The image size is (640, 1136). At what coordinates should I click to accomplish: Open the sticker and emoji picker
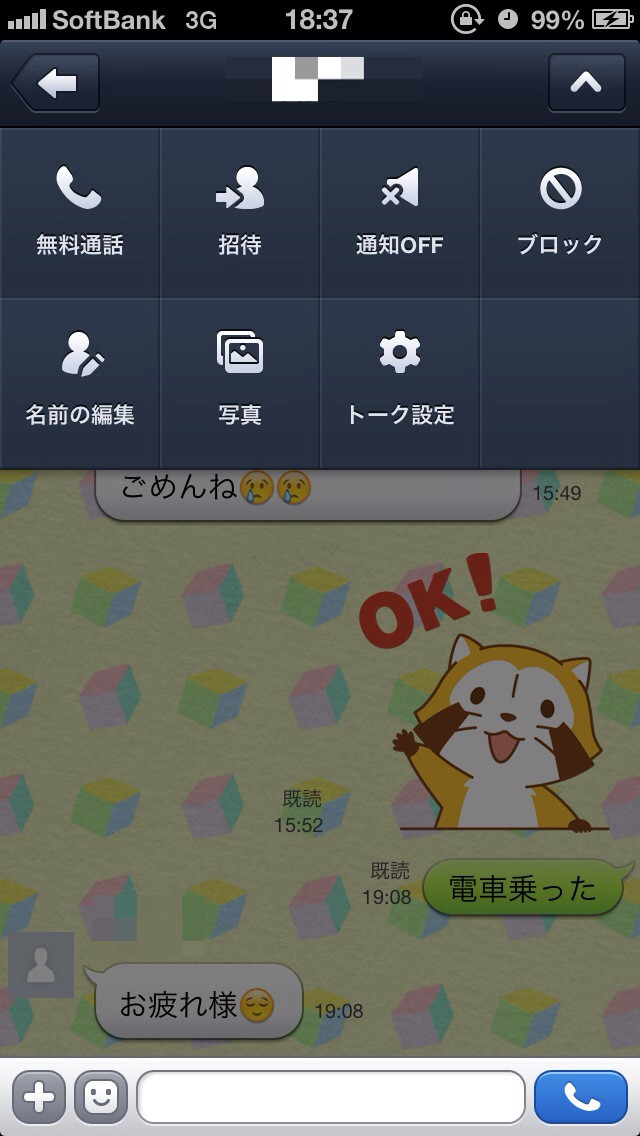[x=101, y=1097]
